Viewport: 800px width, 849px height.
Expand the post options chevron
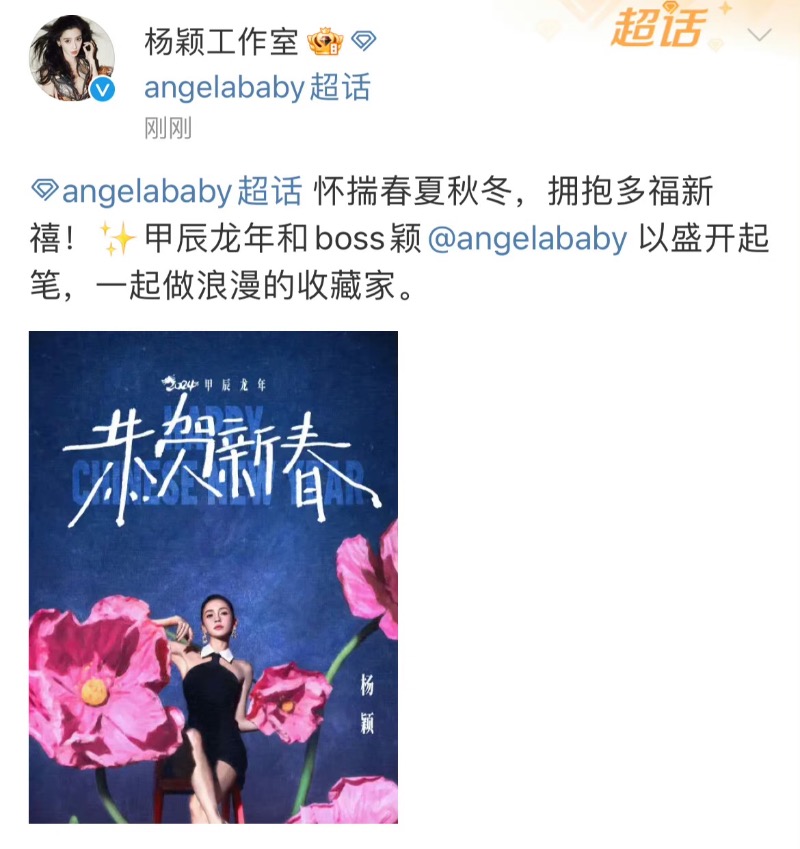pyautogui.click(x=759, y=36)
